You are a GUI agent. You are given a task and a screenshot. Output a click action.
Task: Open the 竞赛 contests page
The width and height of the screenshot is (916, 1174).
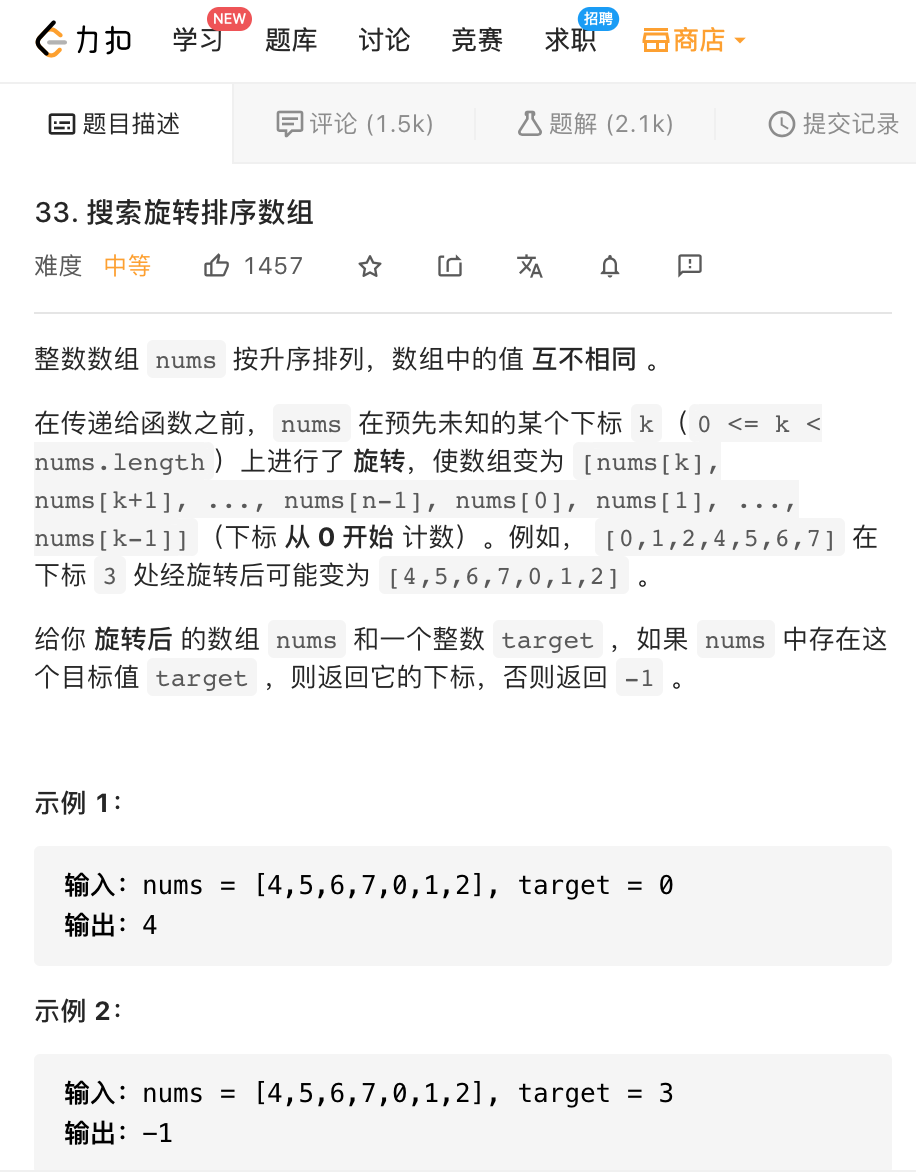(477, 40)
